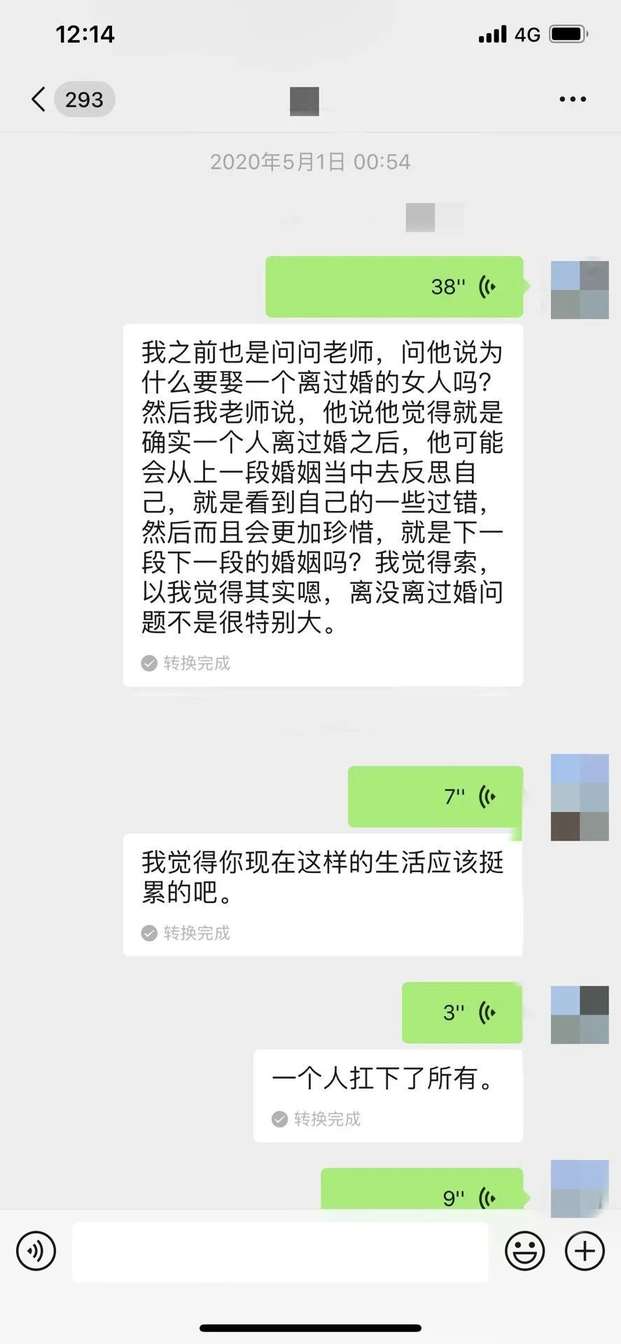621x1344 pixels.
Task: Play the 38-second voice message
Action: click(x=394, y=287)
